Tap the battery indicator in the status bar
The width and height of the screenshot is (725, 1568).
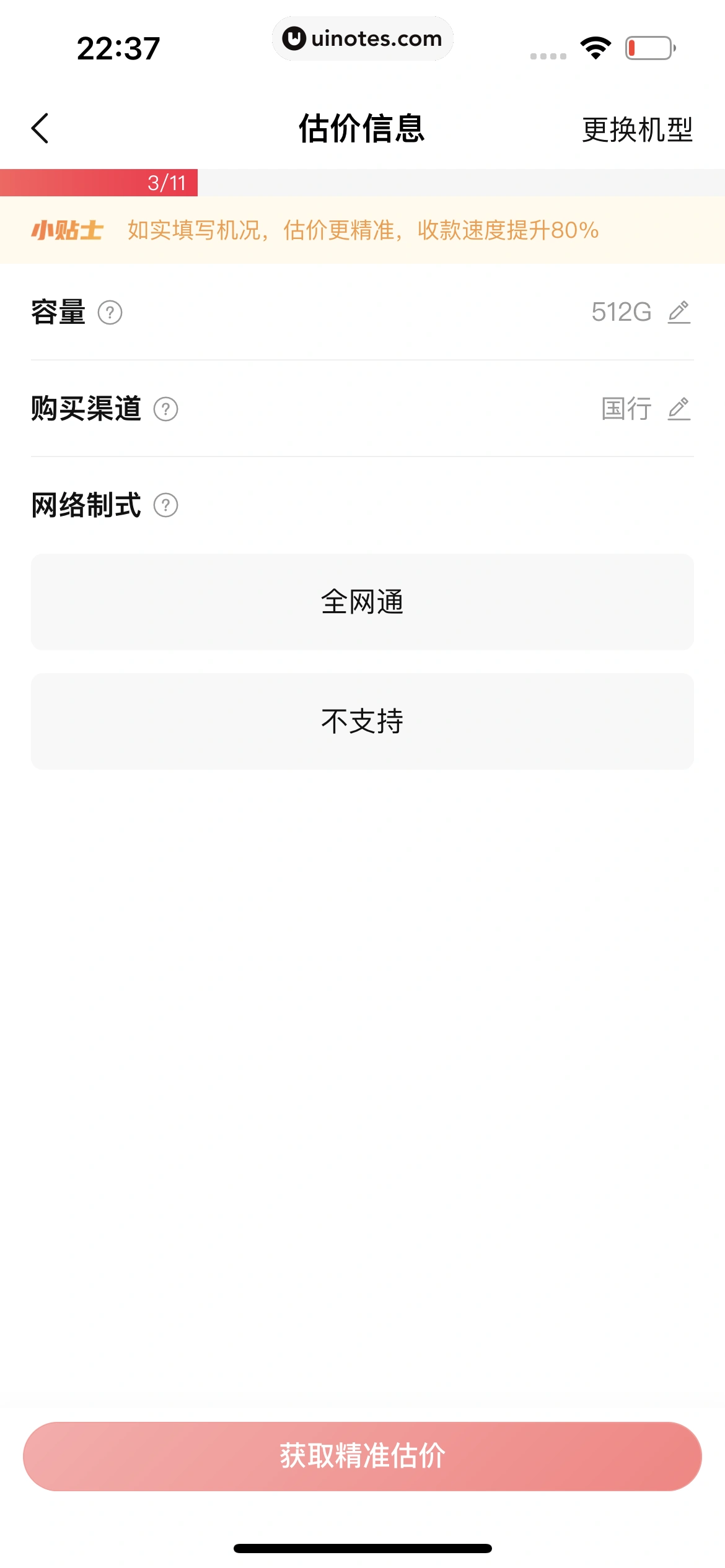[x=648, y=46]
